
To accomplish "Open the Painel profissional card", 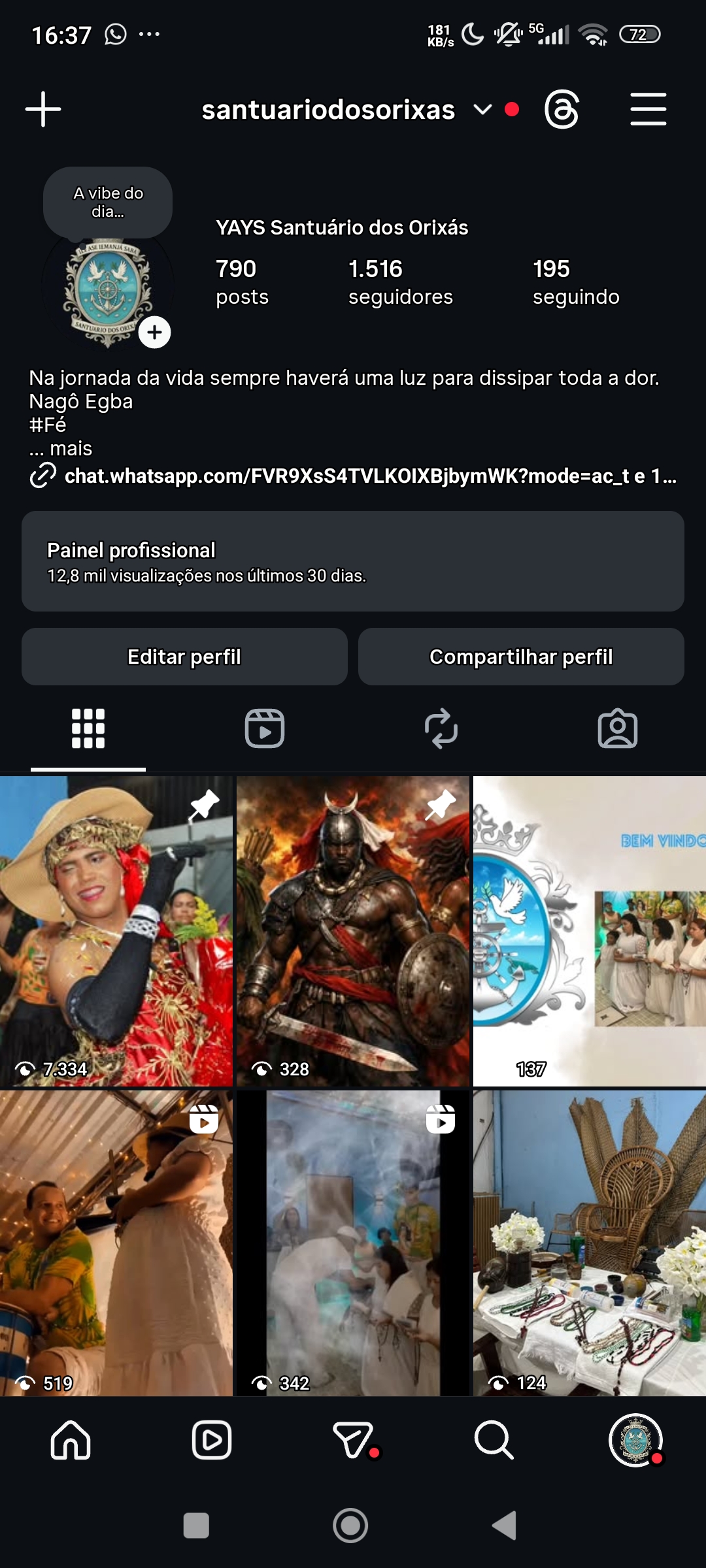I will point(353,561).
